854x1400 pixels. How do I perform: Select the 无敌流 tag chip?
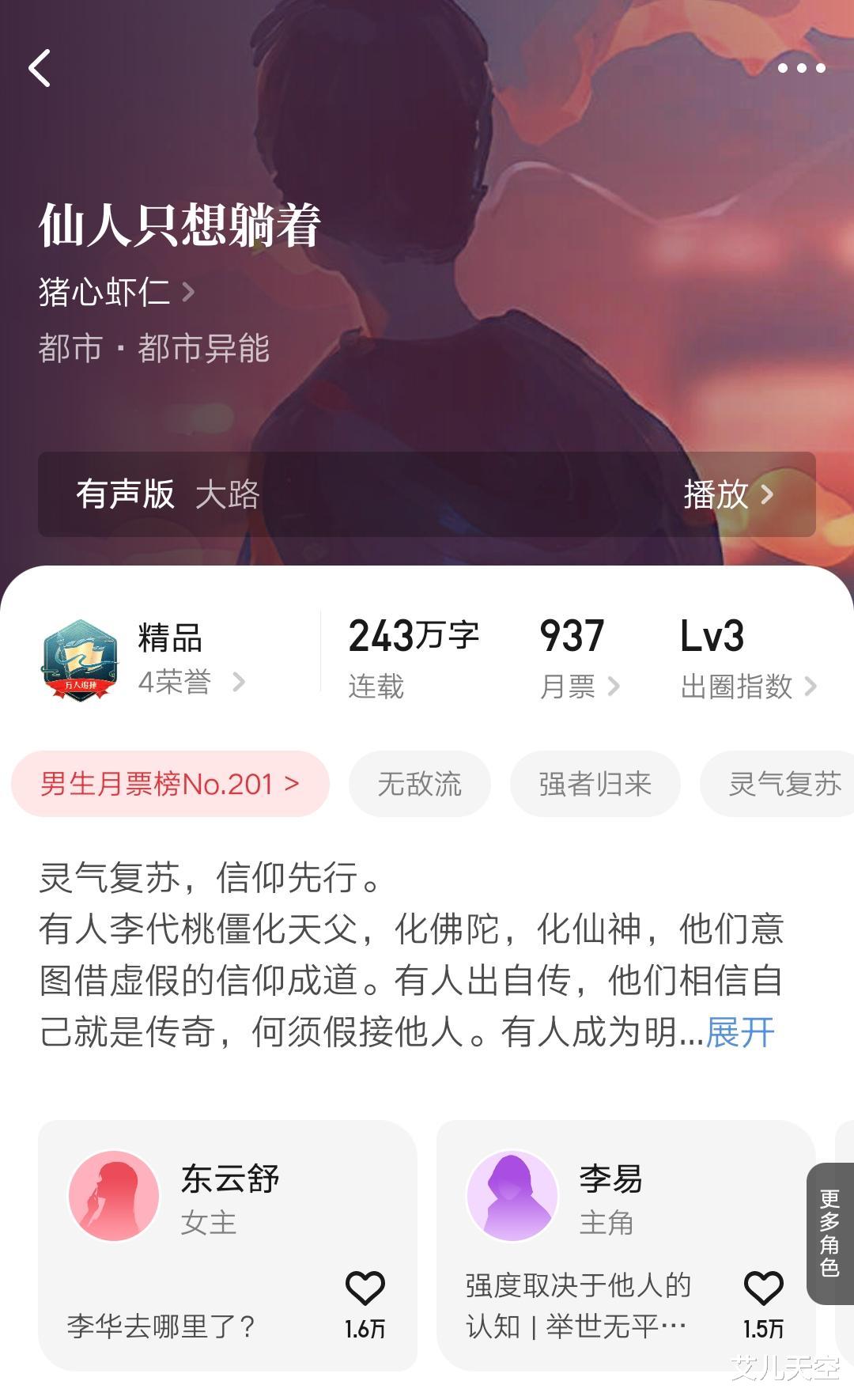click(419, 784)
